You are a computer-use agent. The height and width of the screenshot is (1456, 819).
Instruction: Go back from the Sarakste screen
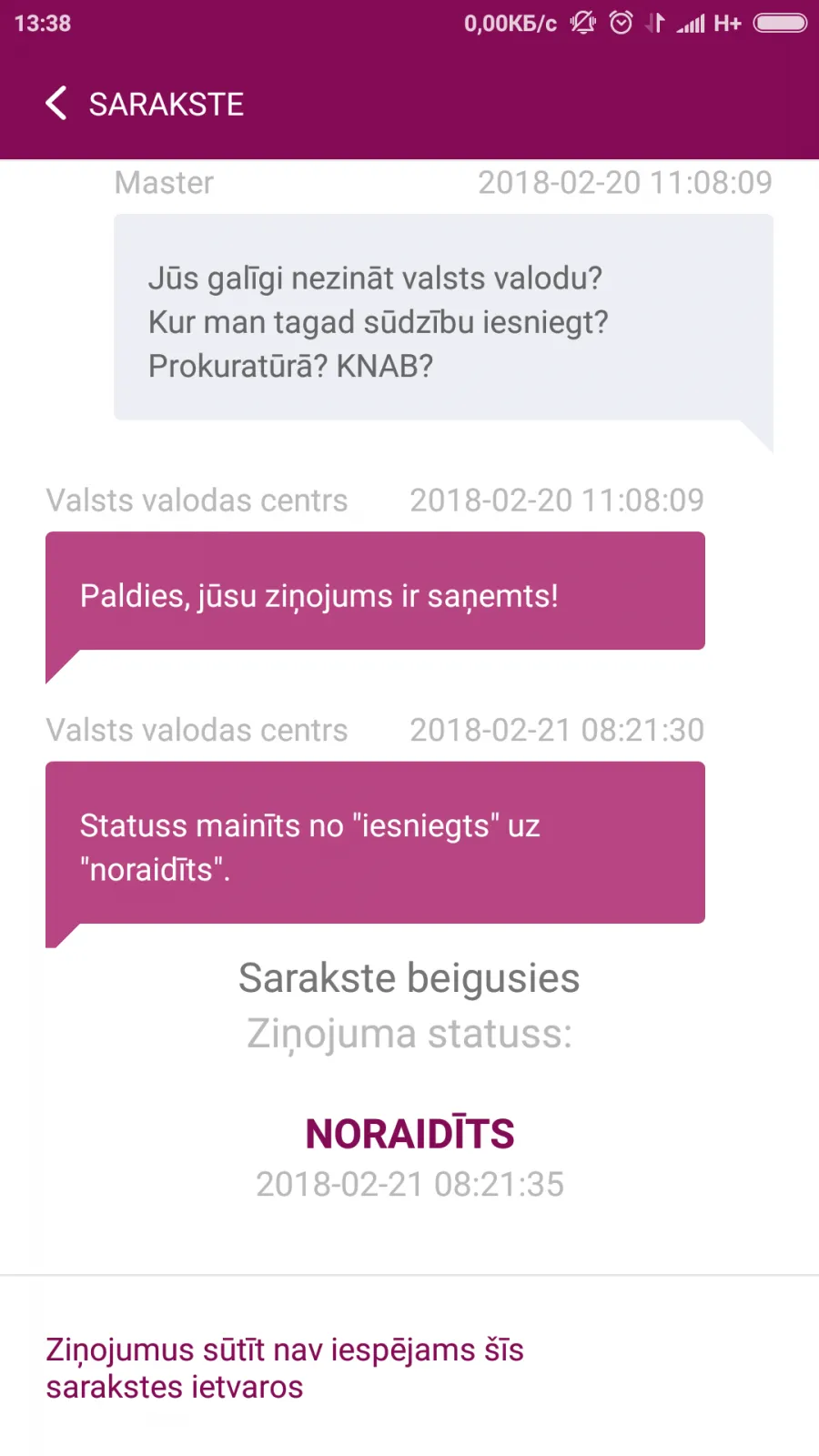56,104
